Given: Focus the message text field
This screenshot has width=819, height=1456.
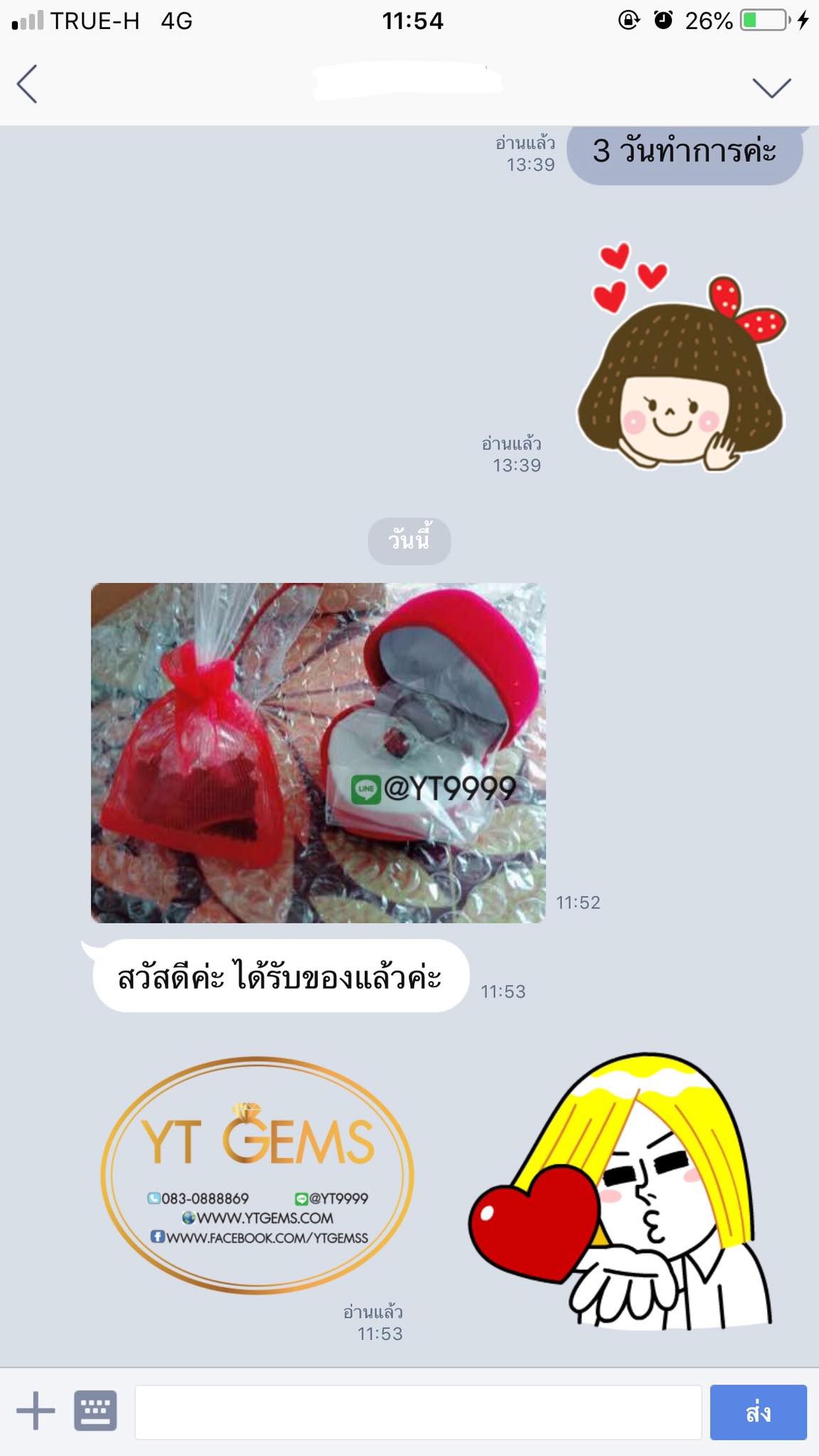Looking at the screenshot, I should (417, 1412).
